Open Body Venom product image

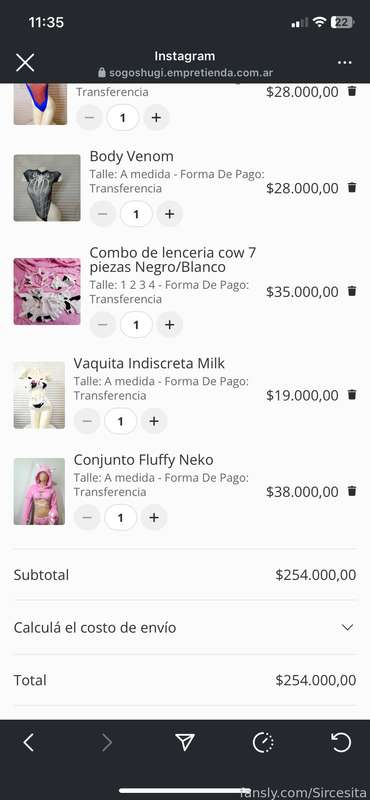point(47,188)
